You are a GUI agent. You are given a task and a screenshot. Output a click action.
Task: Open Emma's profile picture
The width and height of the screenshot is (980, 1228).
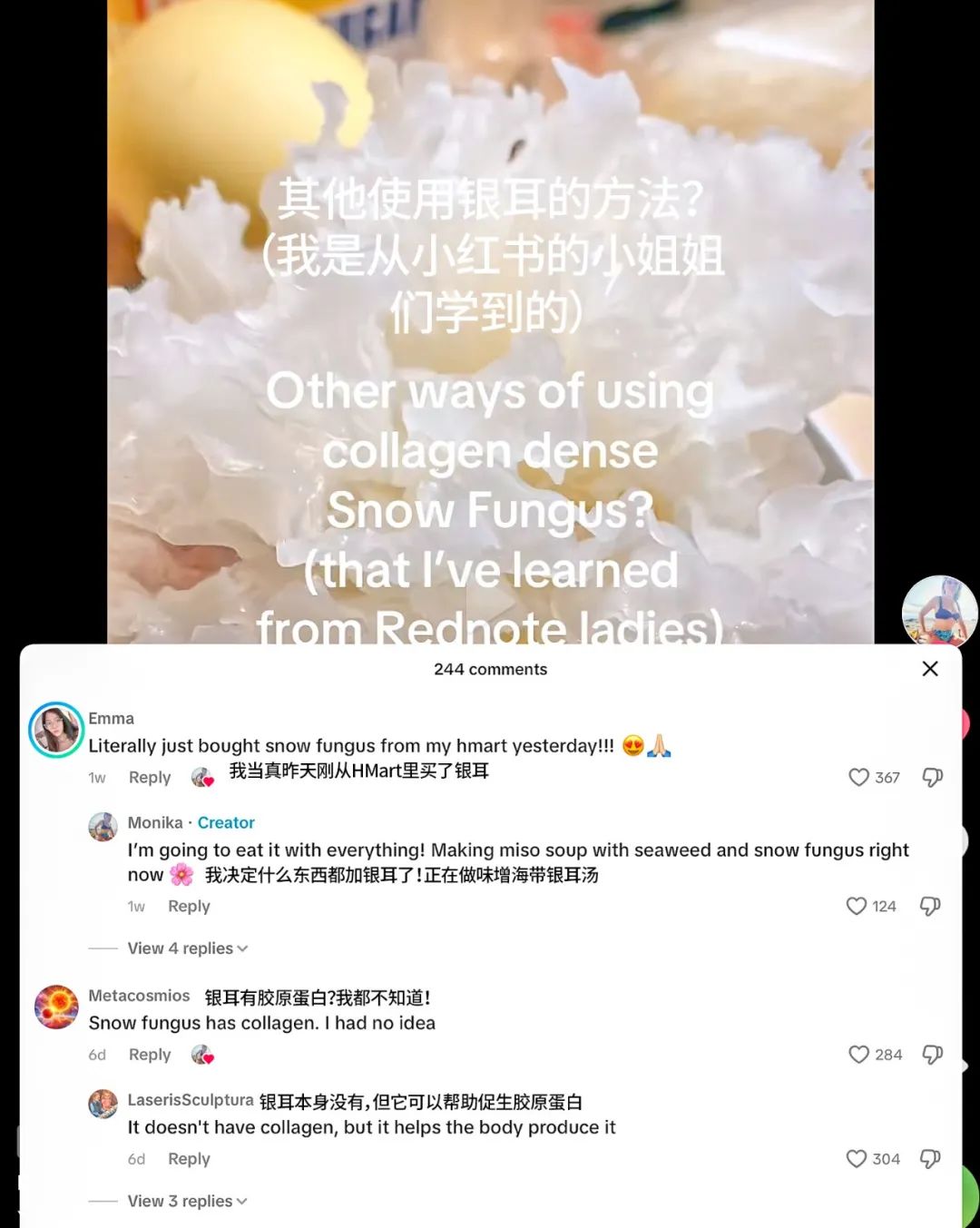click(56, 730)
